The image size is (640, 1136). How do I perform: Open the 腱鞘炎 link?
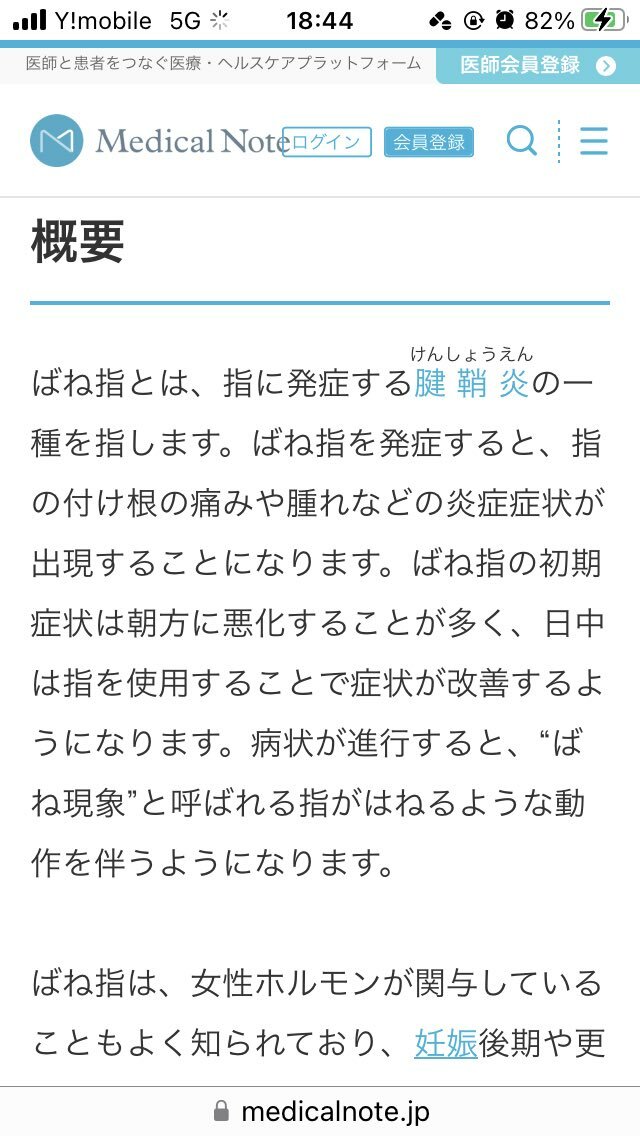click(x=472, y=385)
